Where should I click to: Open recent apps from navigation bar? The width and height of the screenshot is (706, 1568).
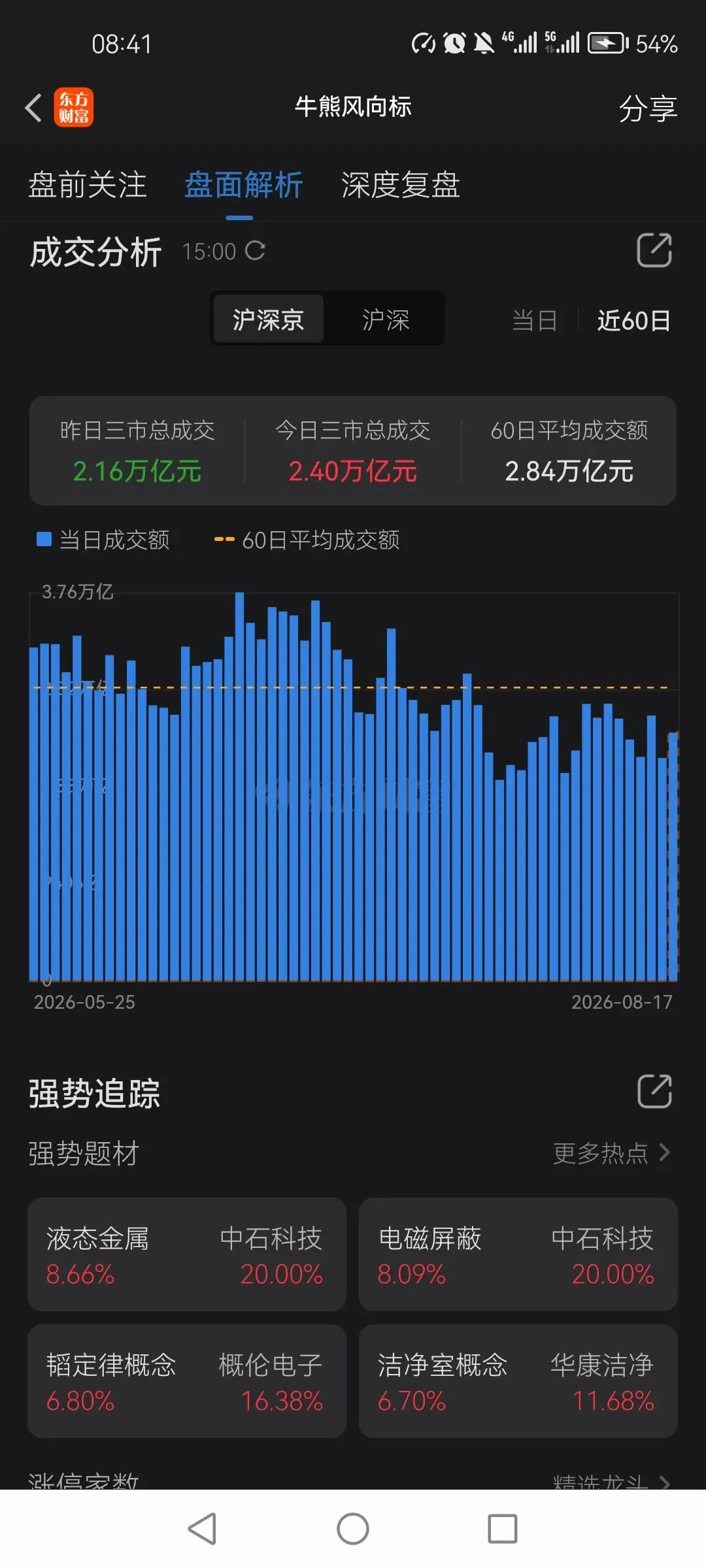pyautogui.click(x=503, y=1529)
